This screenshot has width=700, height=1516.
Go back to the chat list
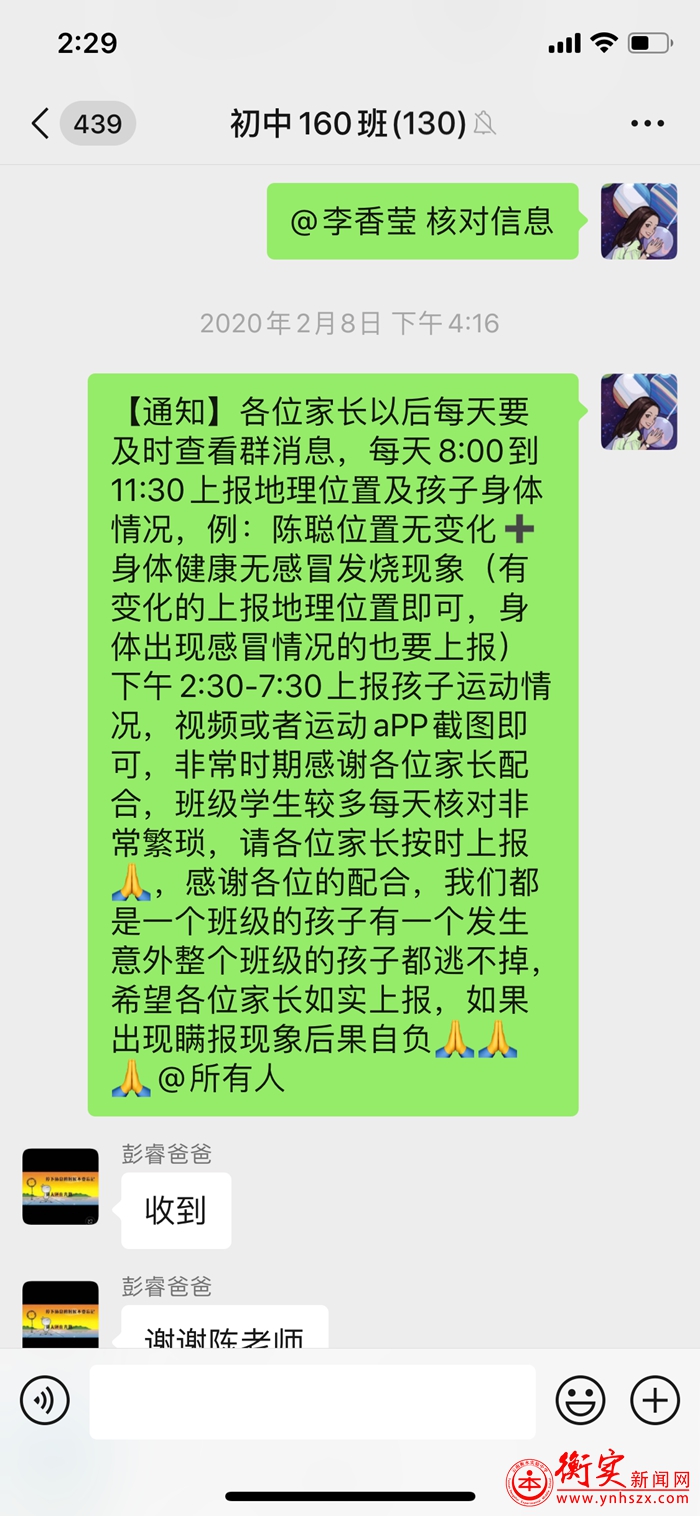(x=40, y=124)
